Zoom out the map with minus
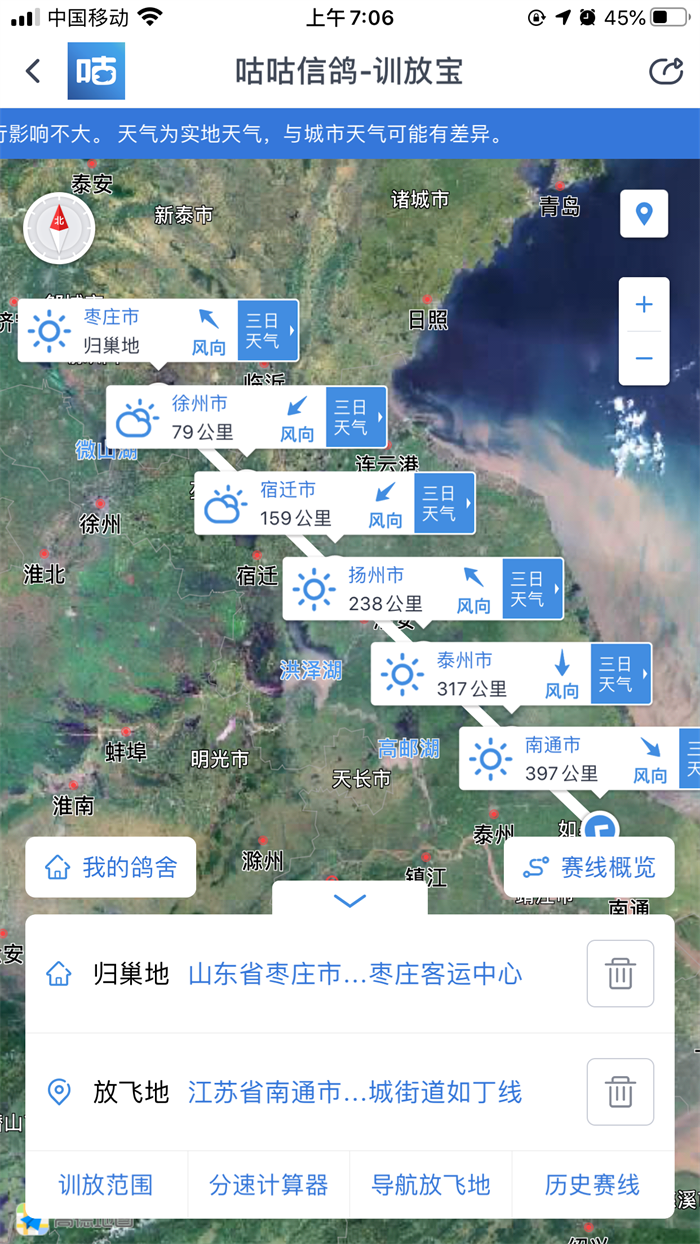The width and height of the screenshot is (700, 1244). (644, 359)
